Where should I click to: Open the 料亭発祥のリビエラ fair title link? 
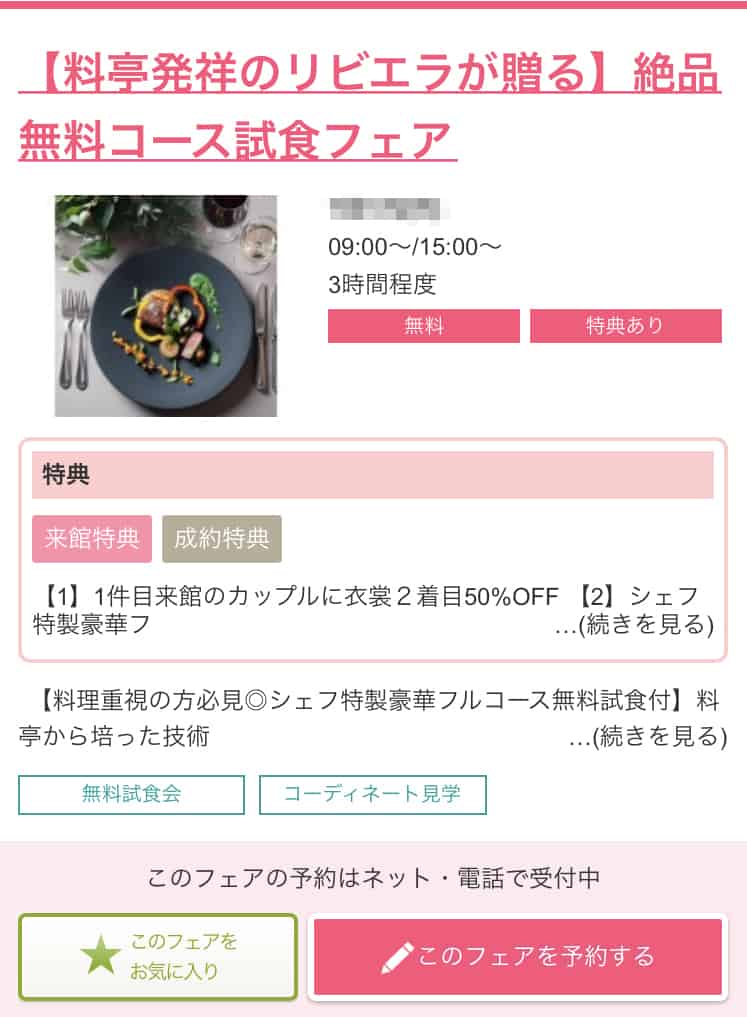coord(369,107)
